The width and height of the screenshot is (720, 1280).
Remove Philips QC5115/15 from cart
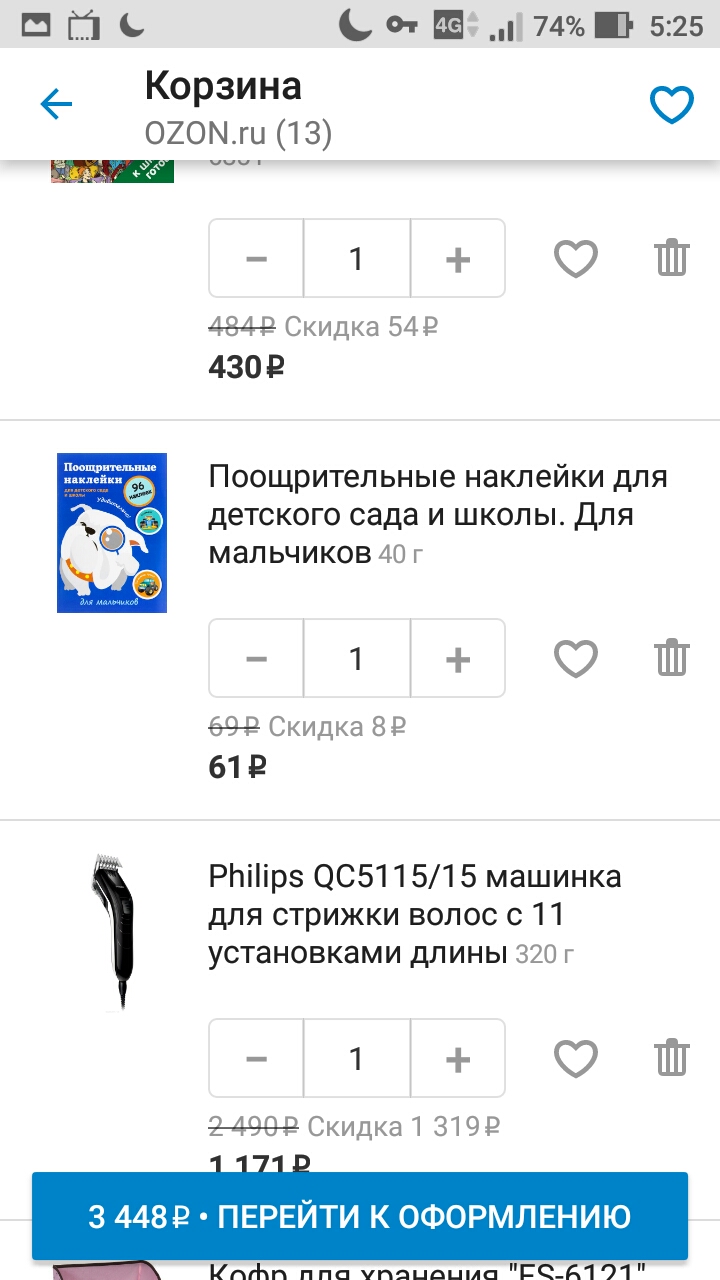pyautogui.click(x=672, y=1059)
